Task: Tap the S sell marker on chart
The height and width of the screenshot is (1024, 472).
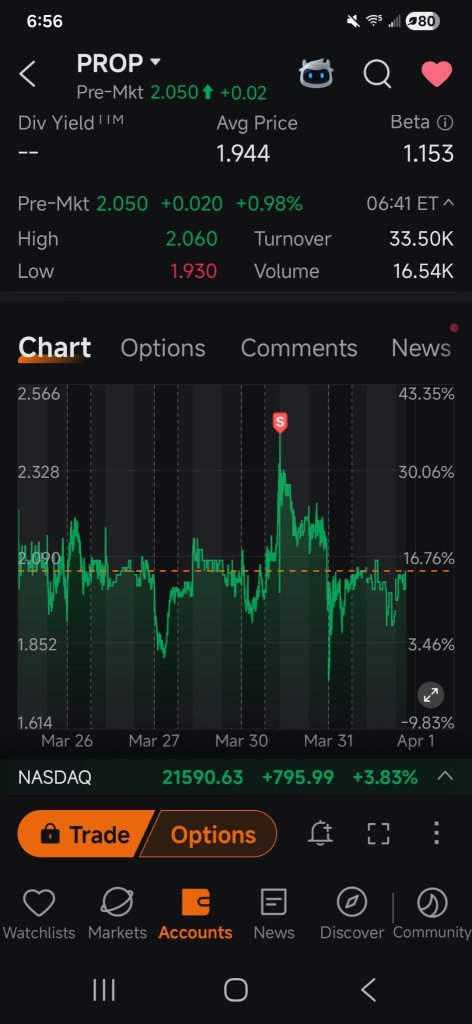Action: point(280,423)
